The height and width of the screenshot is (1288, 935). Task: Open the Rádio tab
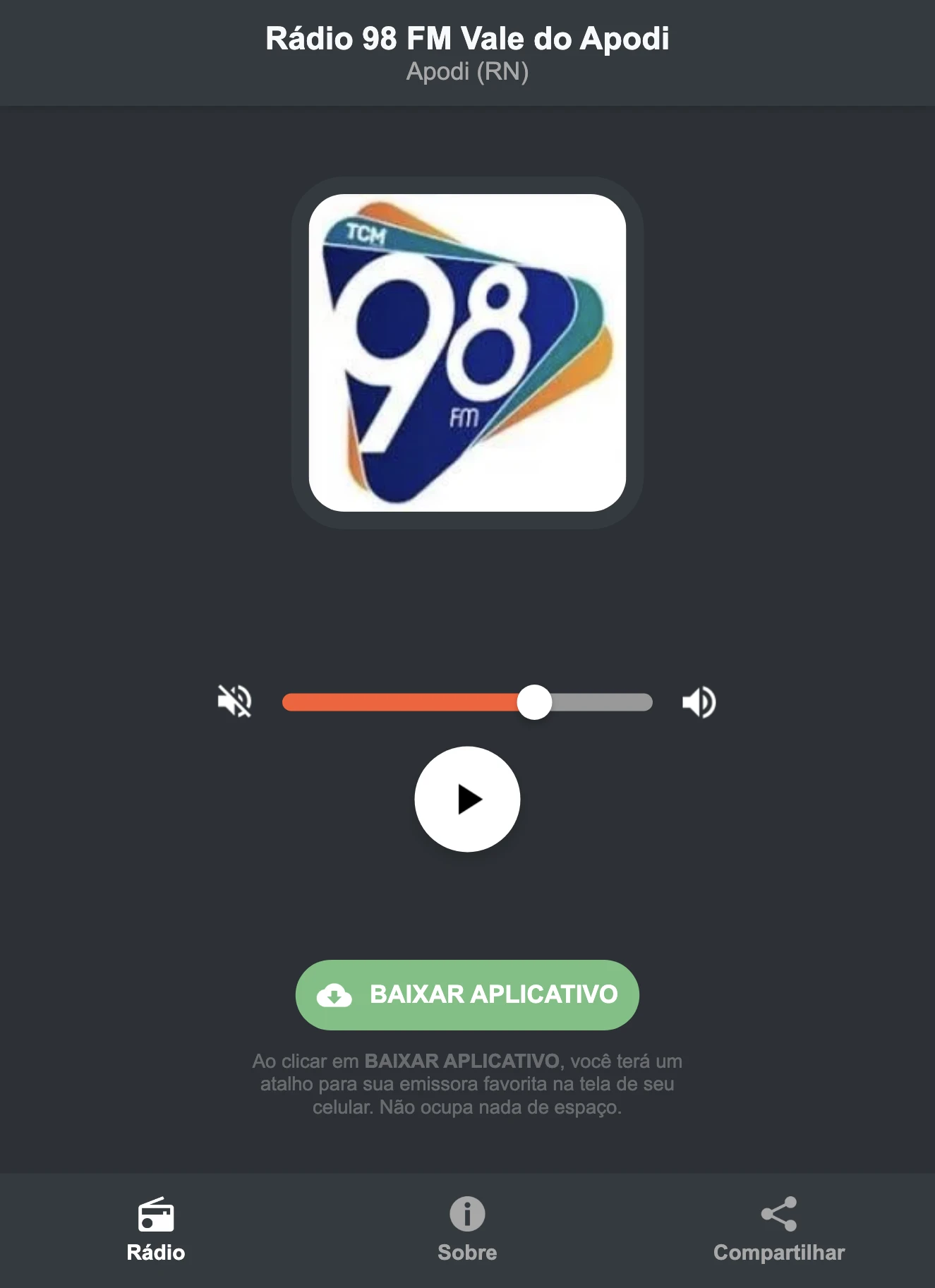tap(155, 1232)
